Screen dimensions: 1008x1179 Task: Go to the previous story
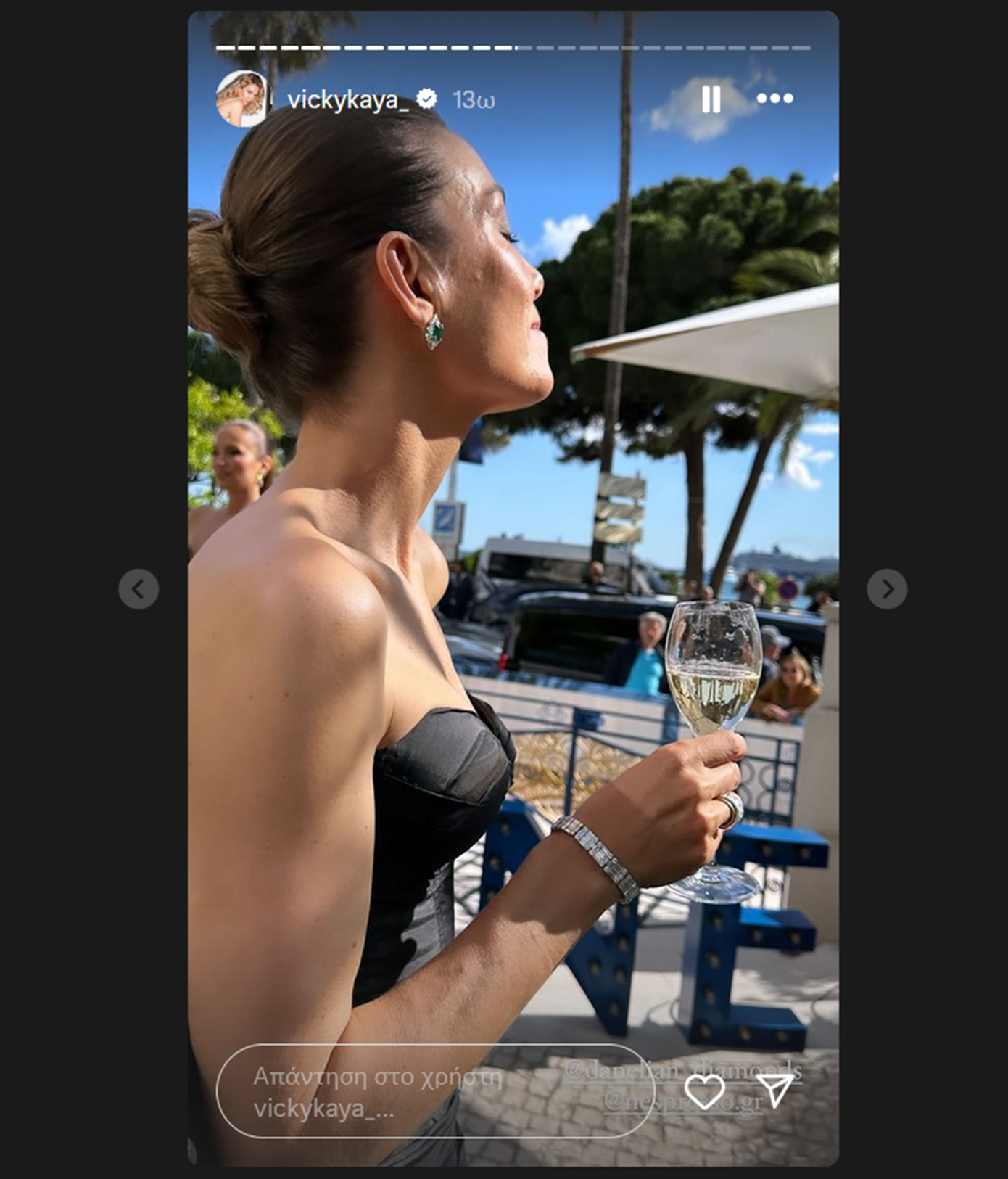[x=139, y=588]
